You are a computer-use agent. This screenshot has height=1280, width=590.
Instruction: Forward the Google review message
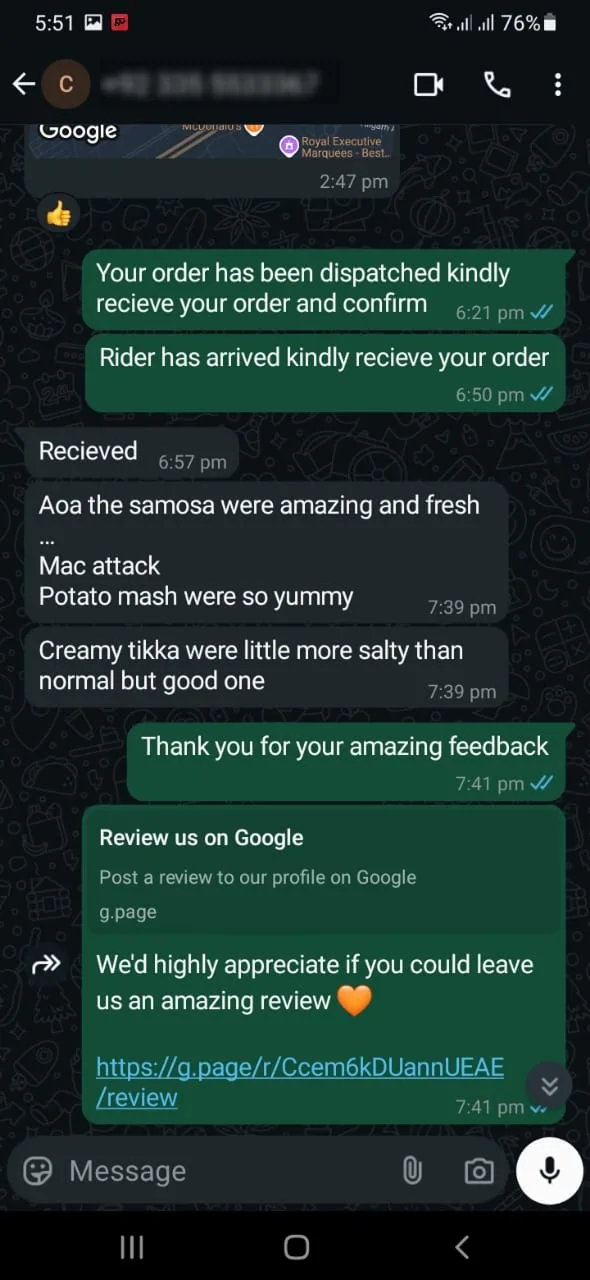47,964
